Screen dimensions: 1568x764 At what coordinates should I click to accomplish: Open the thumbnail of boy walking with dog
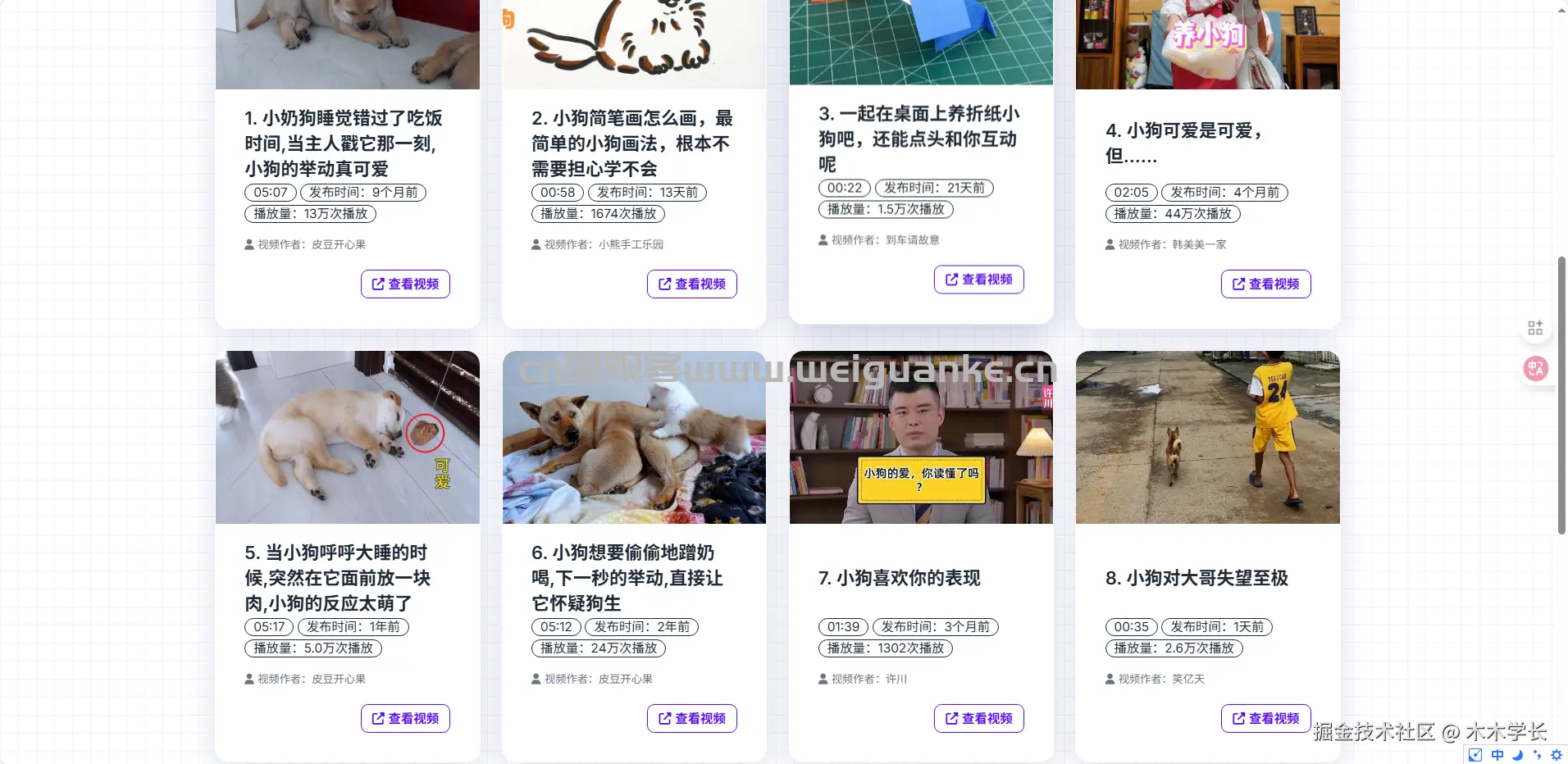coord(1207,438)
